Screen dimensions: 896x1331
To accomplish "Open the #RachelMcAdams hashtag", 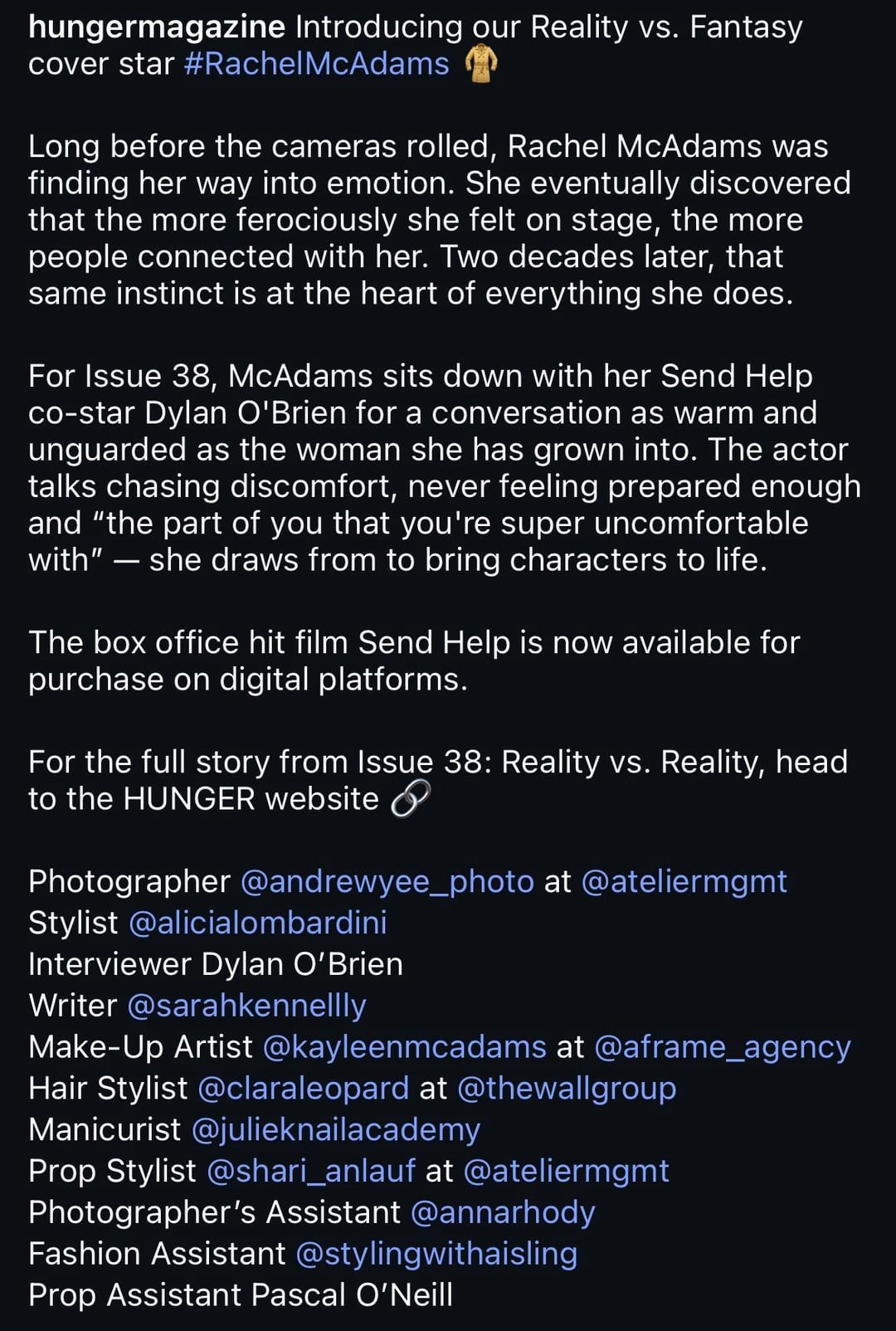I will (316, 64).
